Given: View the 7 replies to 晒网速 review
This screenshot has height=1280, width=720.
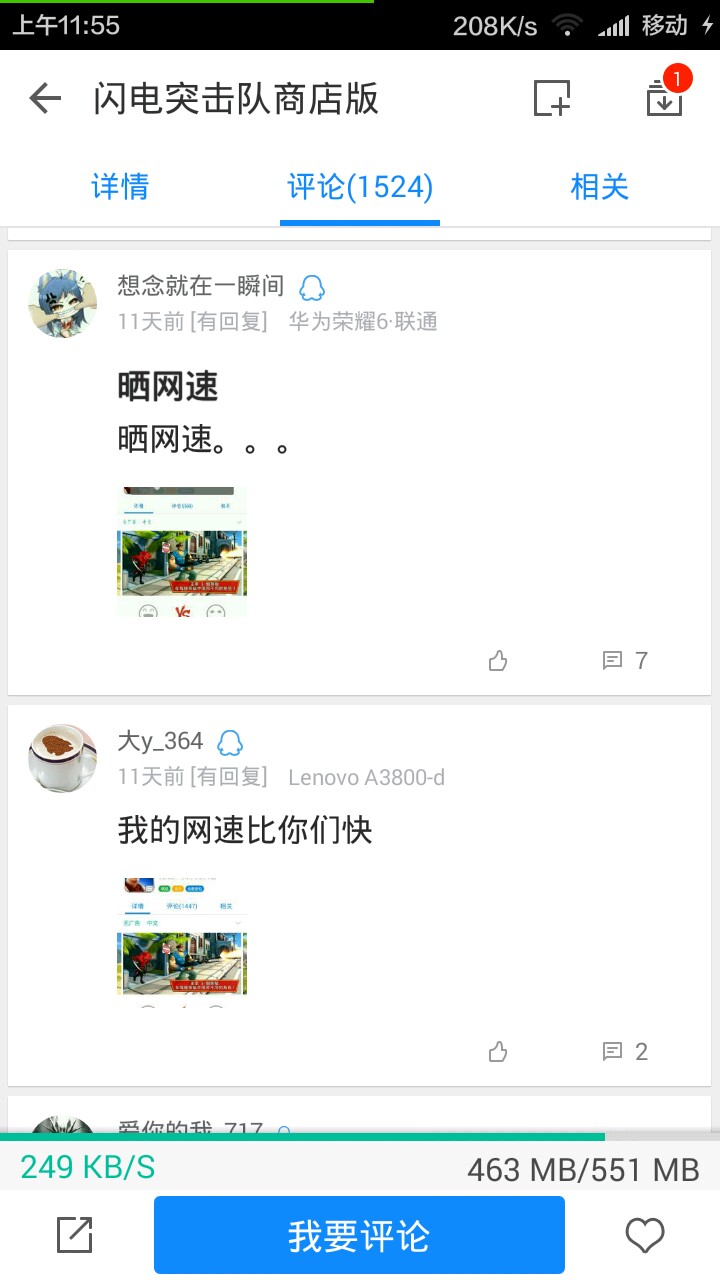Looking at the screenshot, I should click(x=625, y=660).
